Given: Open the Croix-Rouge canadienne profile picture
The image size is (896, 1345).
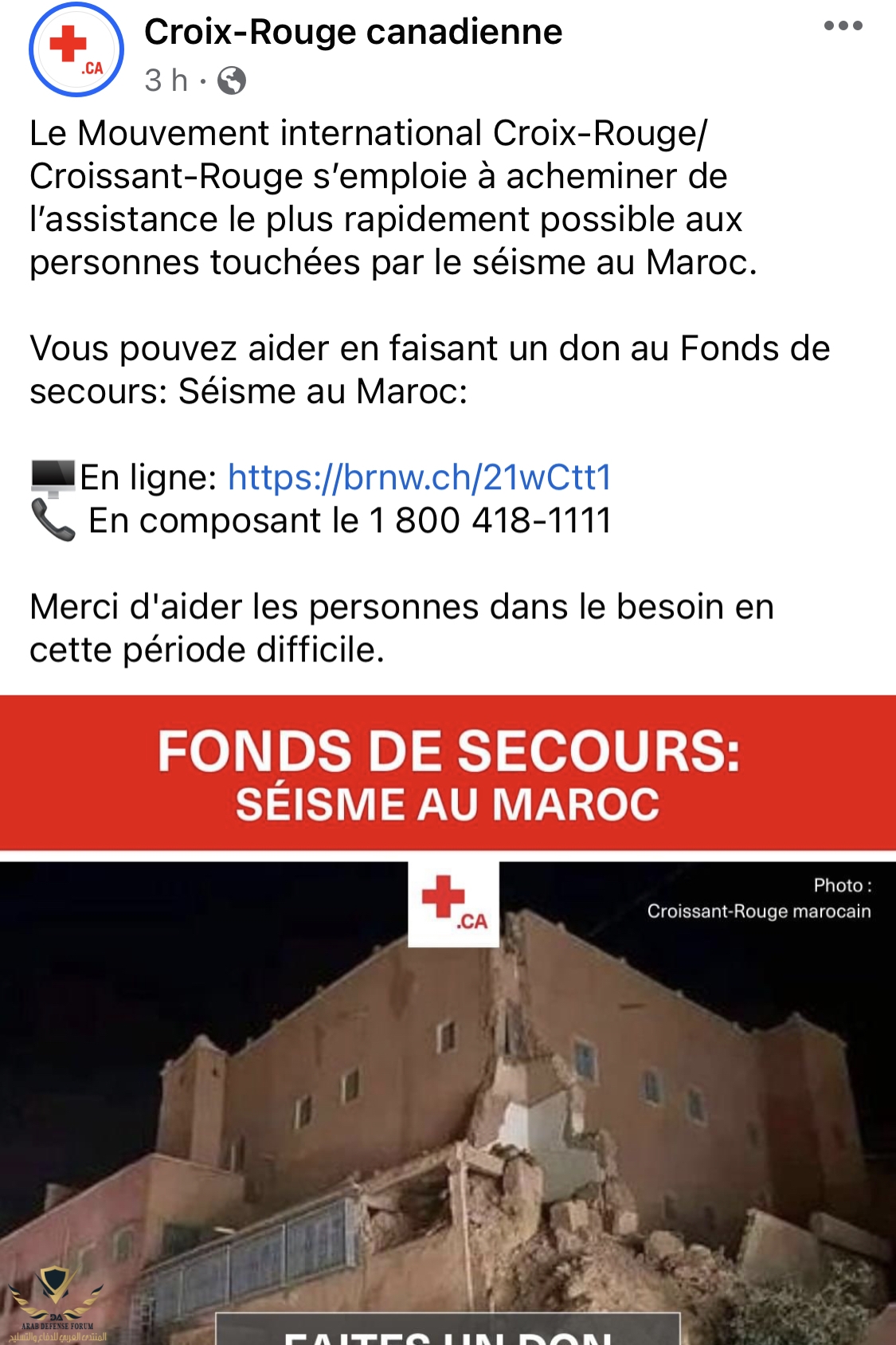Looking at the screenshot, I should point(76,49).
